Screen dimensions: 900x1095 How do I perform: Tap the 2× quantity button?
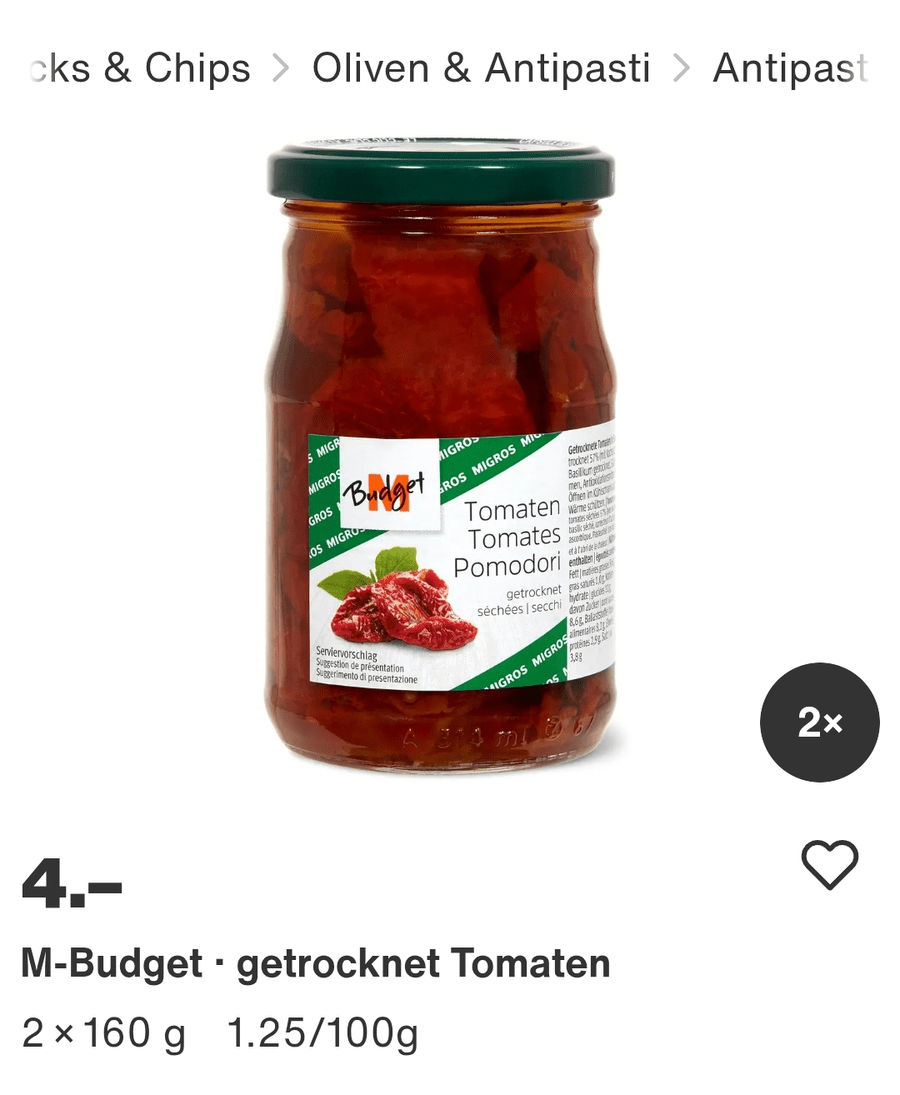tap(819, 722)
